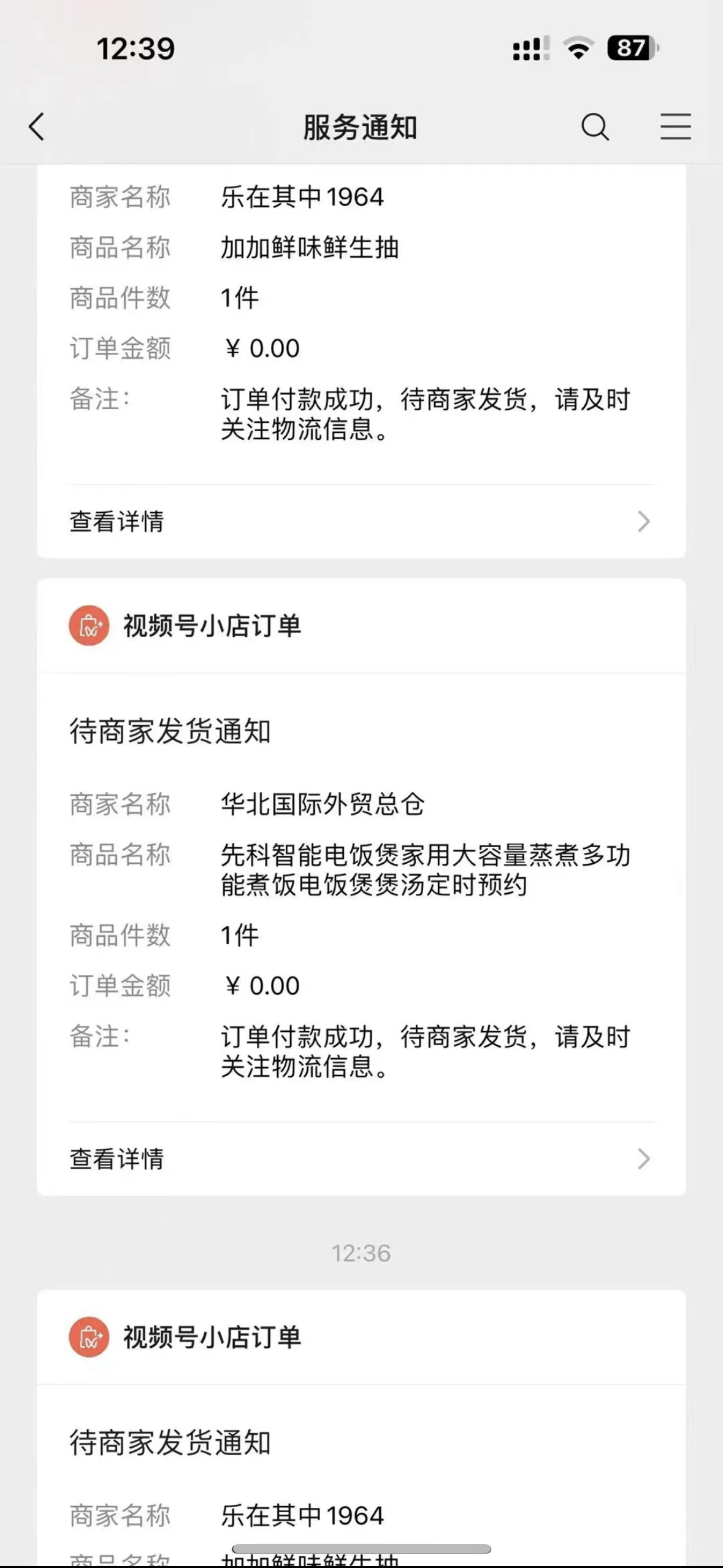
Task: Open the three-line menu icon
Action: [675, 127]
